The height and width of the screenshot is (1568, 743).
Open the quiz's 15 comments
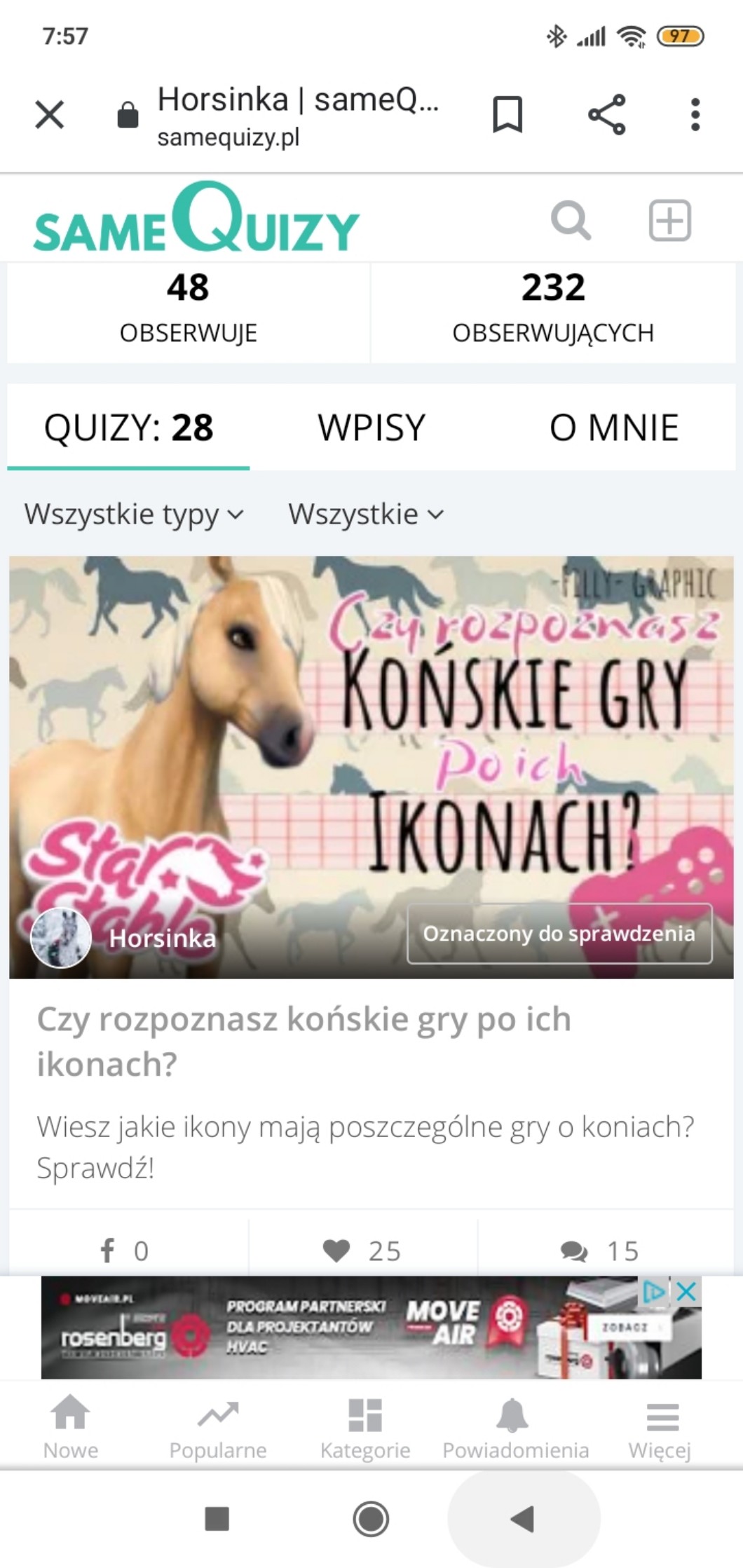point(600,1250)
